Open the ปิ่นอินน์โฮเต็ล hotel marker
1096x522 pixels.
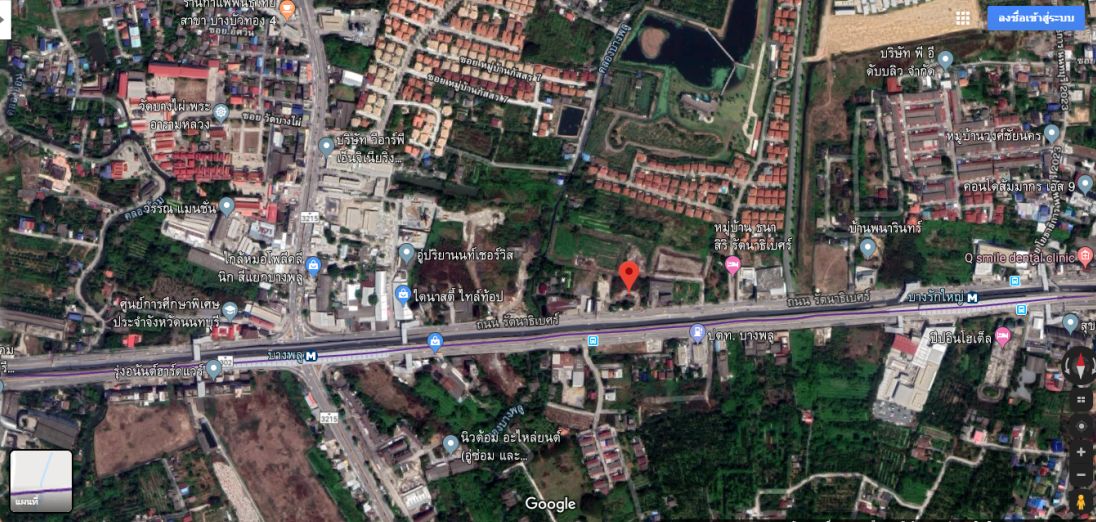click(1001, 336)
